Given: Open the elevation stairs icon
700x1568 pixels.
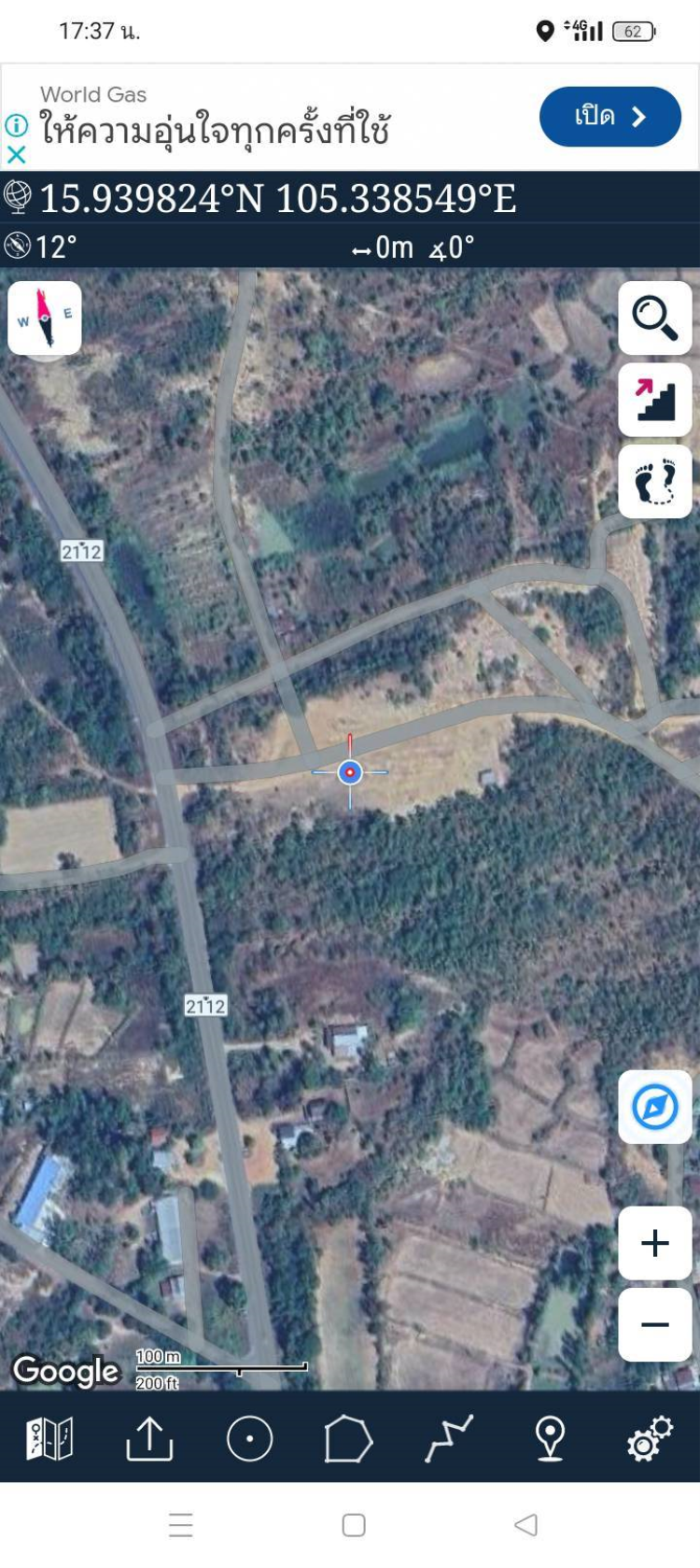Looking at the screenshot, I should tap(655, 400).
